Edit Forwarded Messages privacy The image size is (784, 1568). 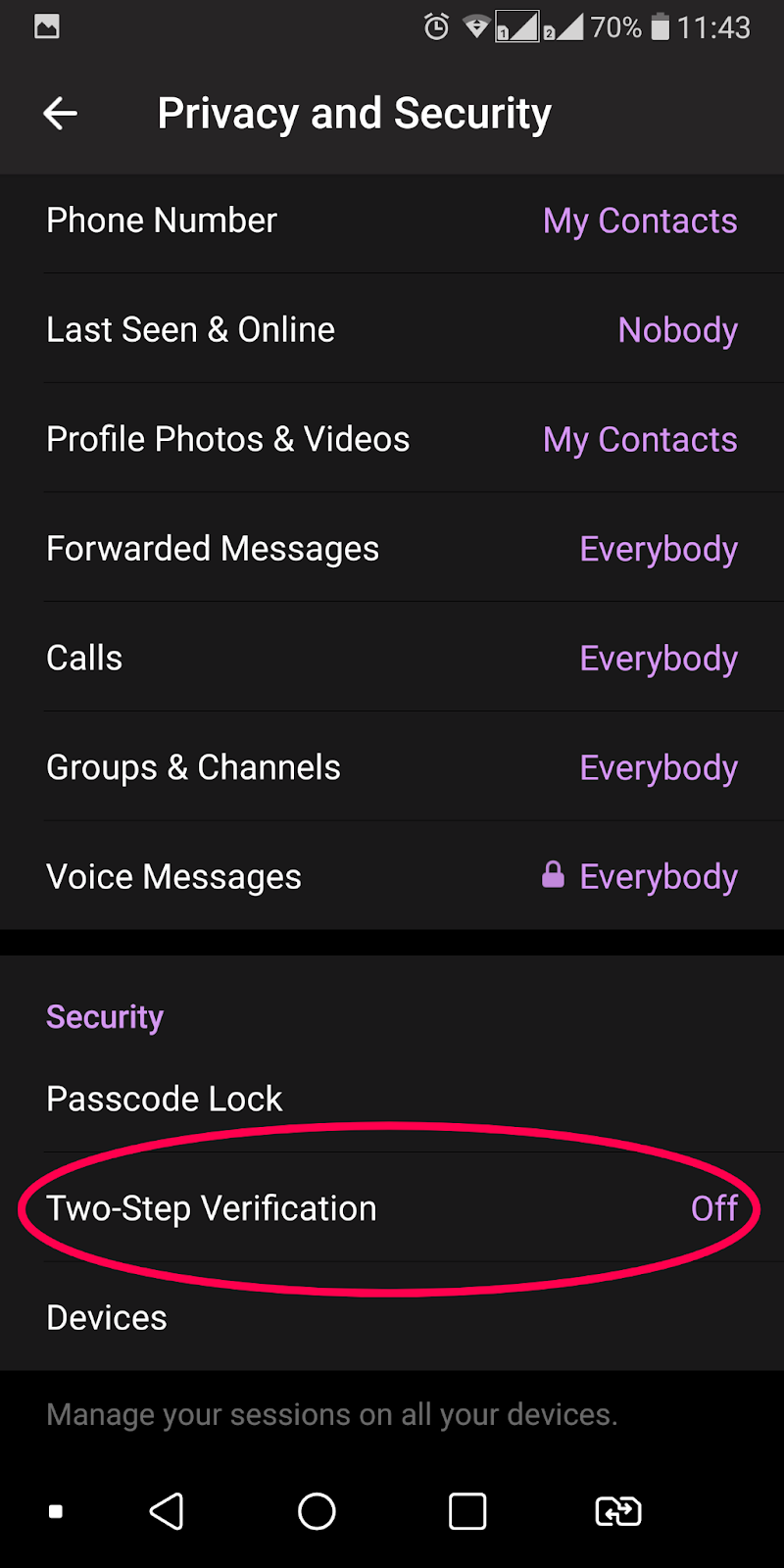click(392, 549)
